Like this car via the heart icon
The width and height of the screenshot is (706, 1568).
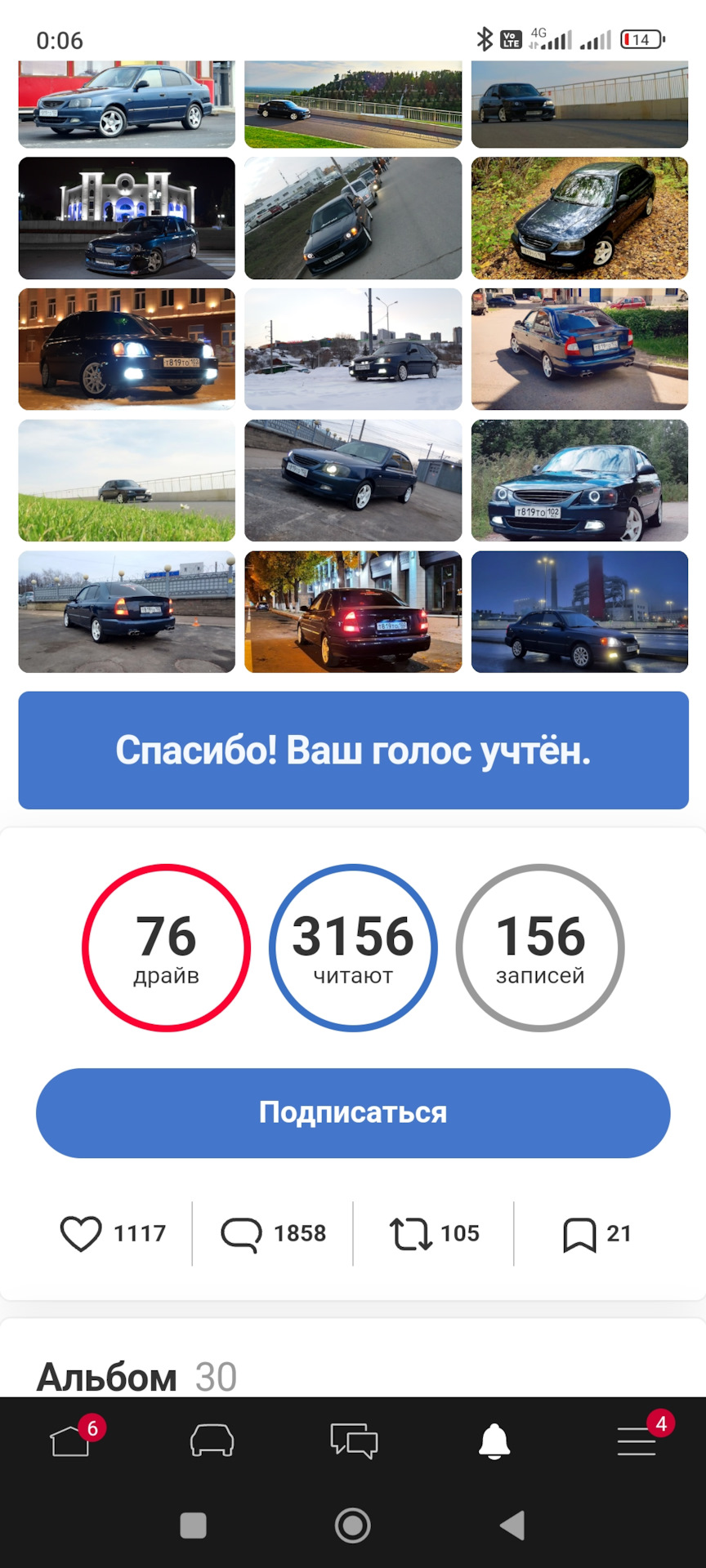click(x=81, y=1233)
